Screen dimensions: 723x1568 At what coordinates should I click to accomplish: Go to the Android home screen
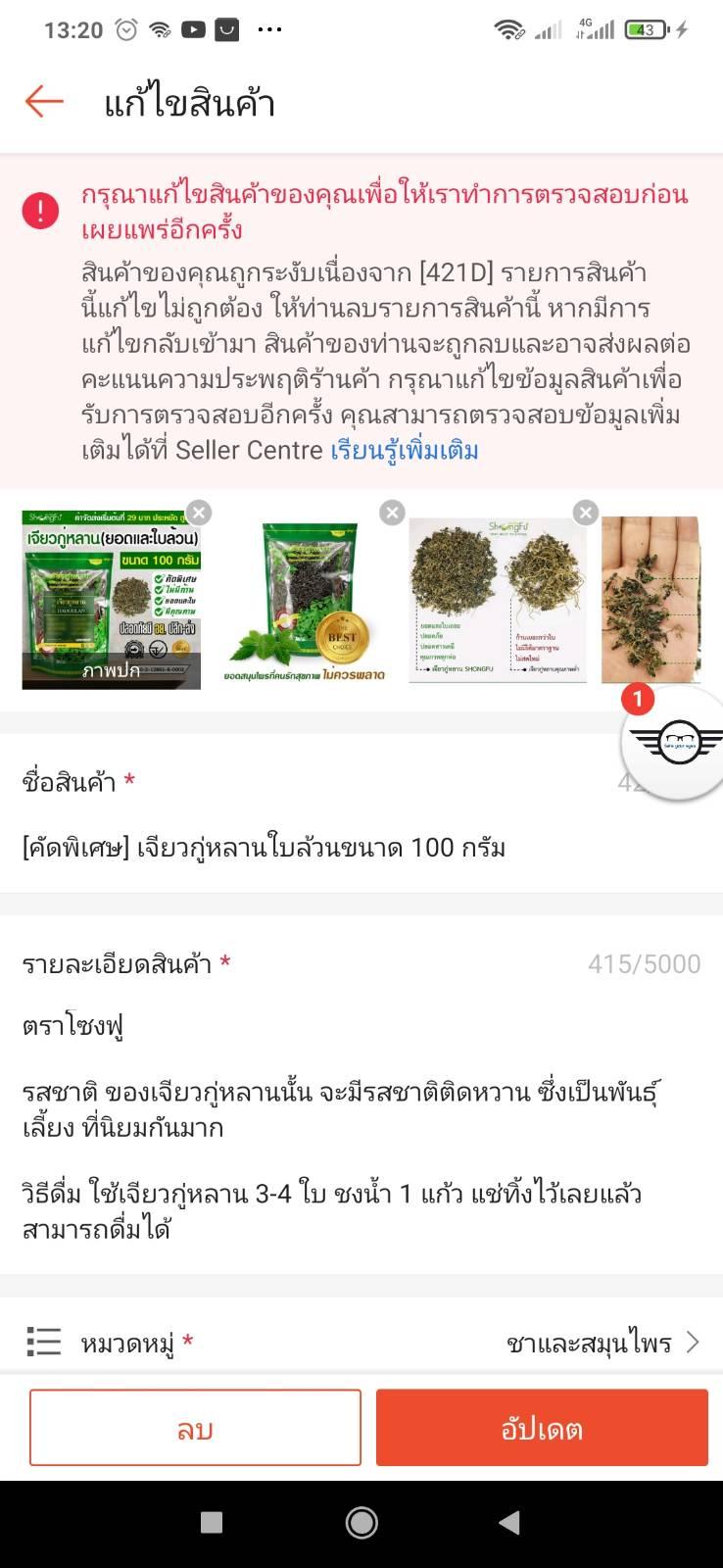click(x=361, y=1522)
